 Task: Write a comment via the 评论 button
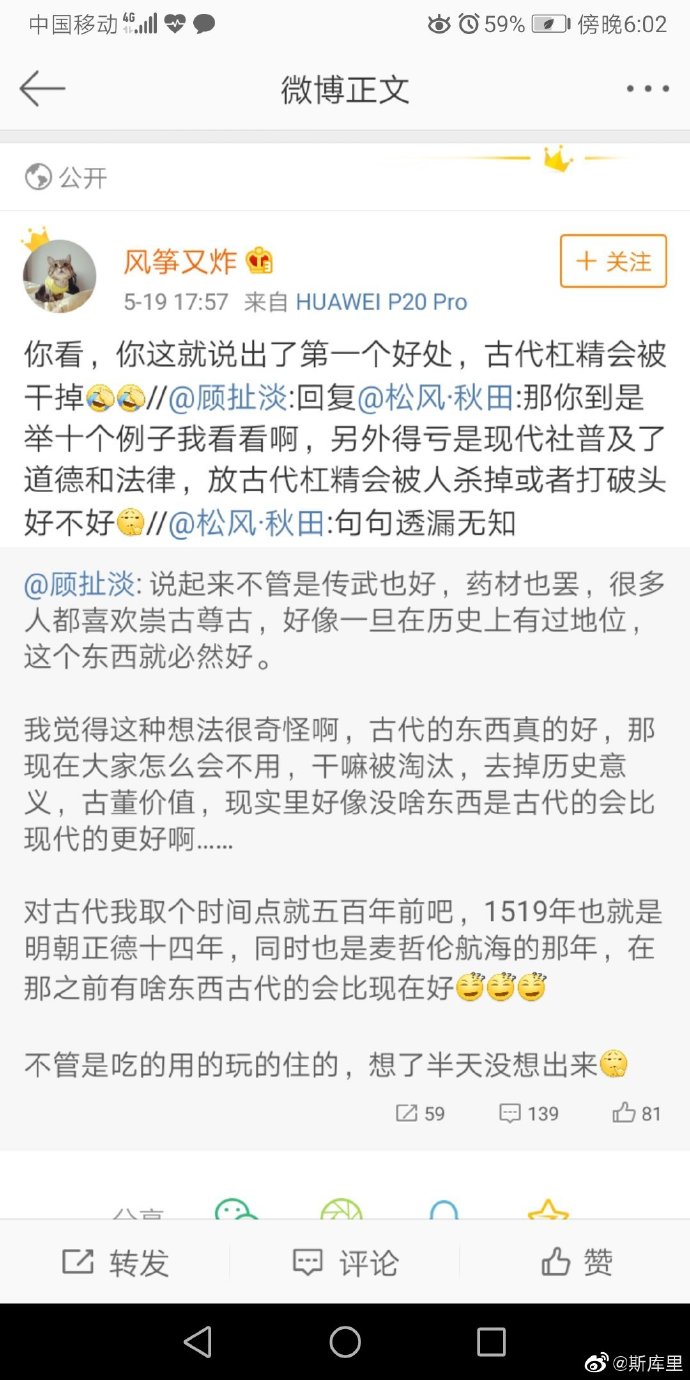pos(345,1262)
